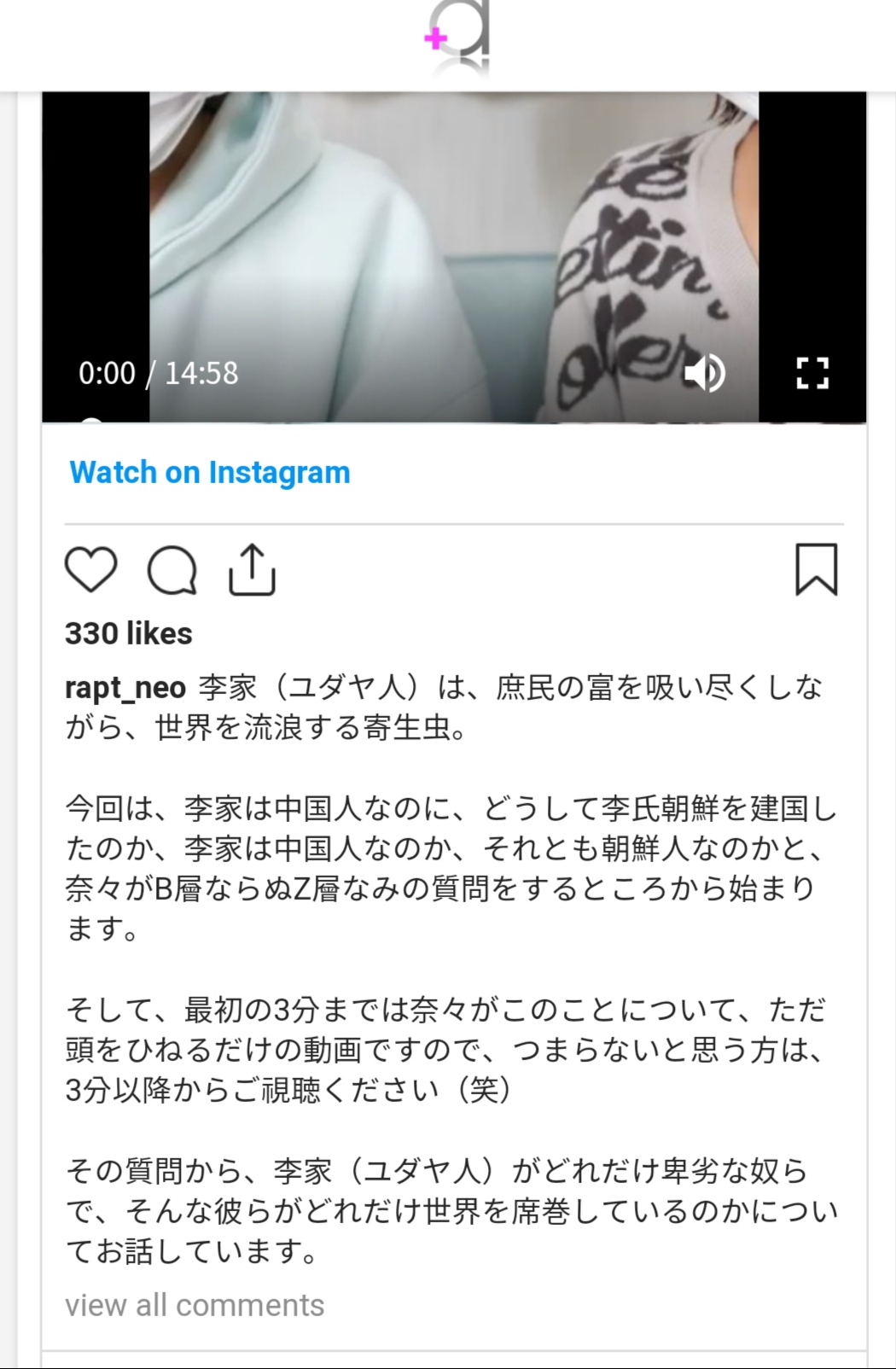Share this post
The height and width of the screenshot is (1369, 896).
252,569
